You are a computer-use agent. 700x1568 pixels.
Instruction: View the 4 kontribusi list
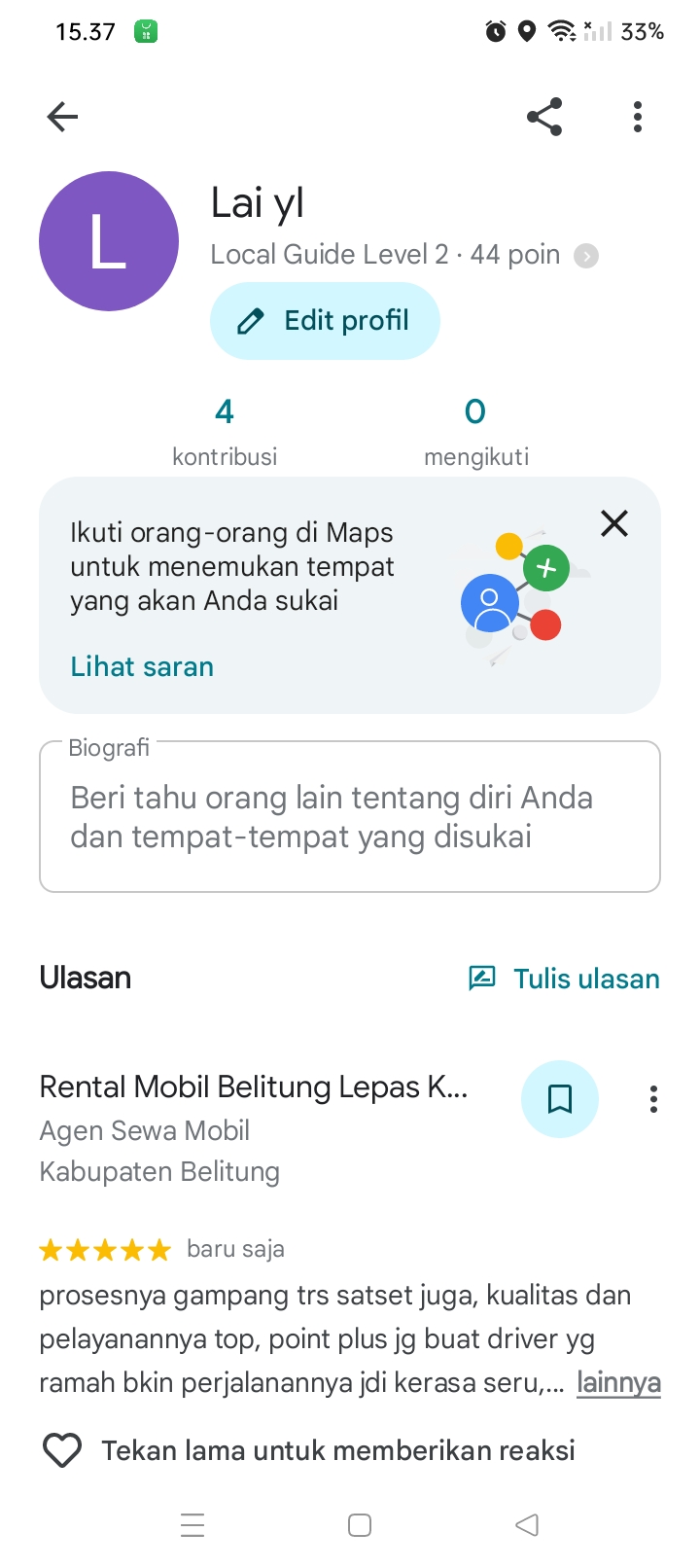point(225,430)
